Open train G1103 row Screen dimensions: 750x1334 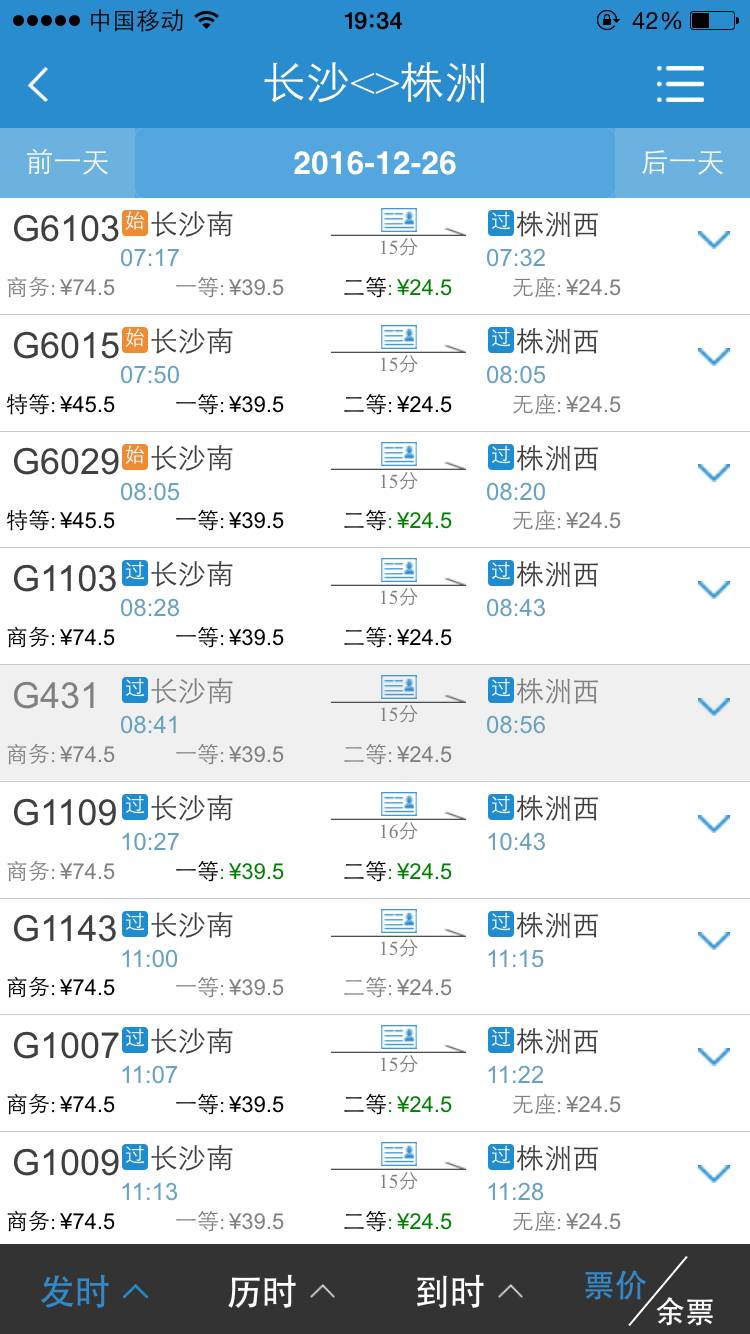[375, 606]
